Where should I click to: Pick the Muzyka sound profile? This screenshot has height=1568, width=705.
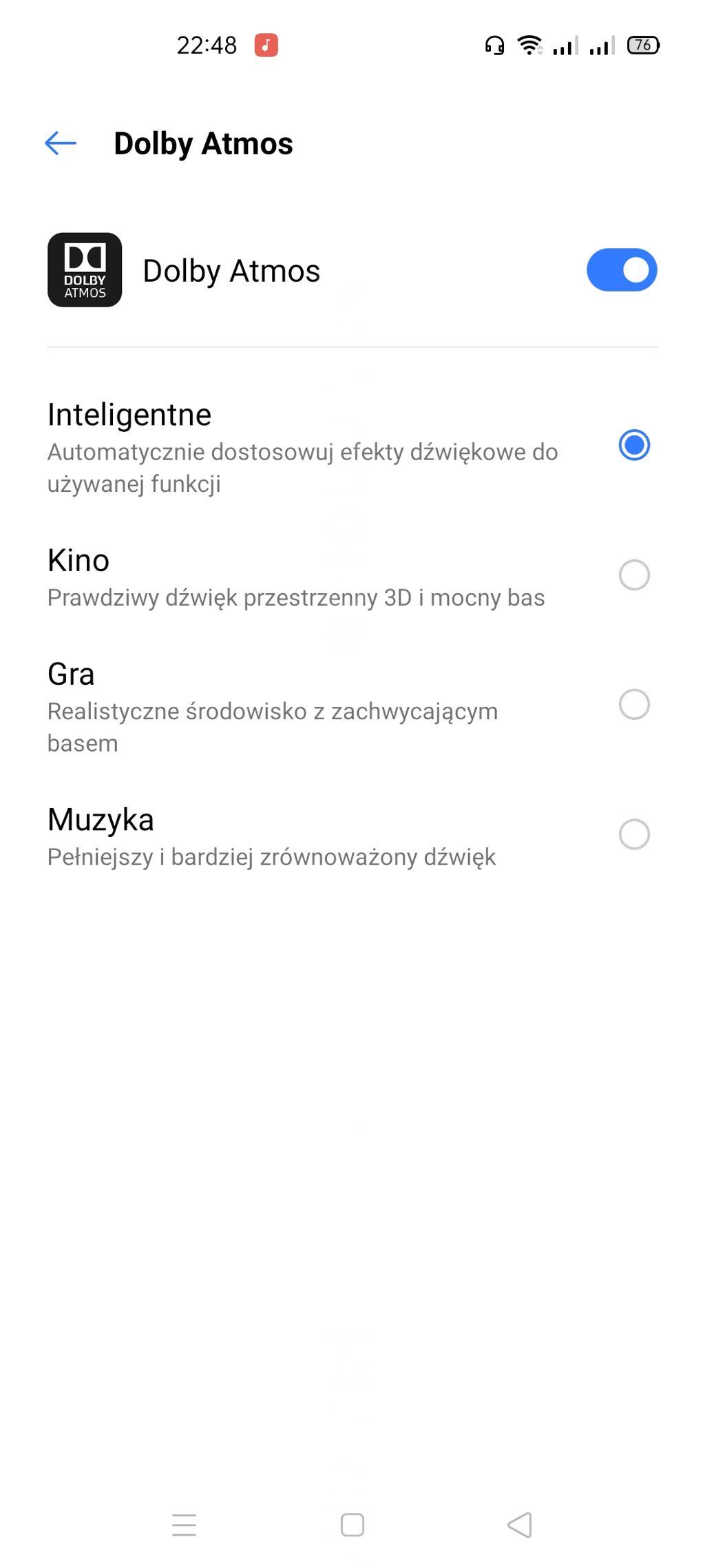(633, 834)
